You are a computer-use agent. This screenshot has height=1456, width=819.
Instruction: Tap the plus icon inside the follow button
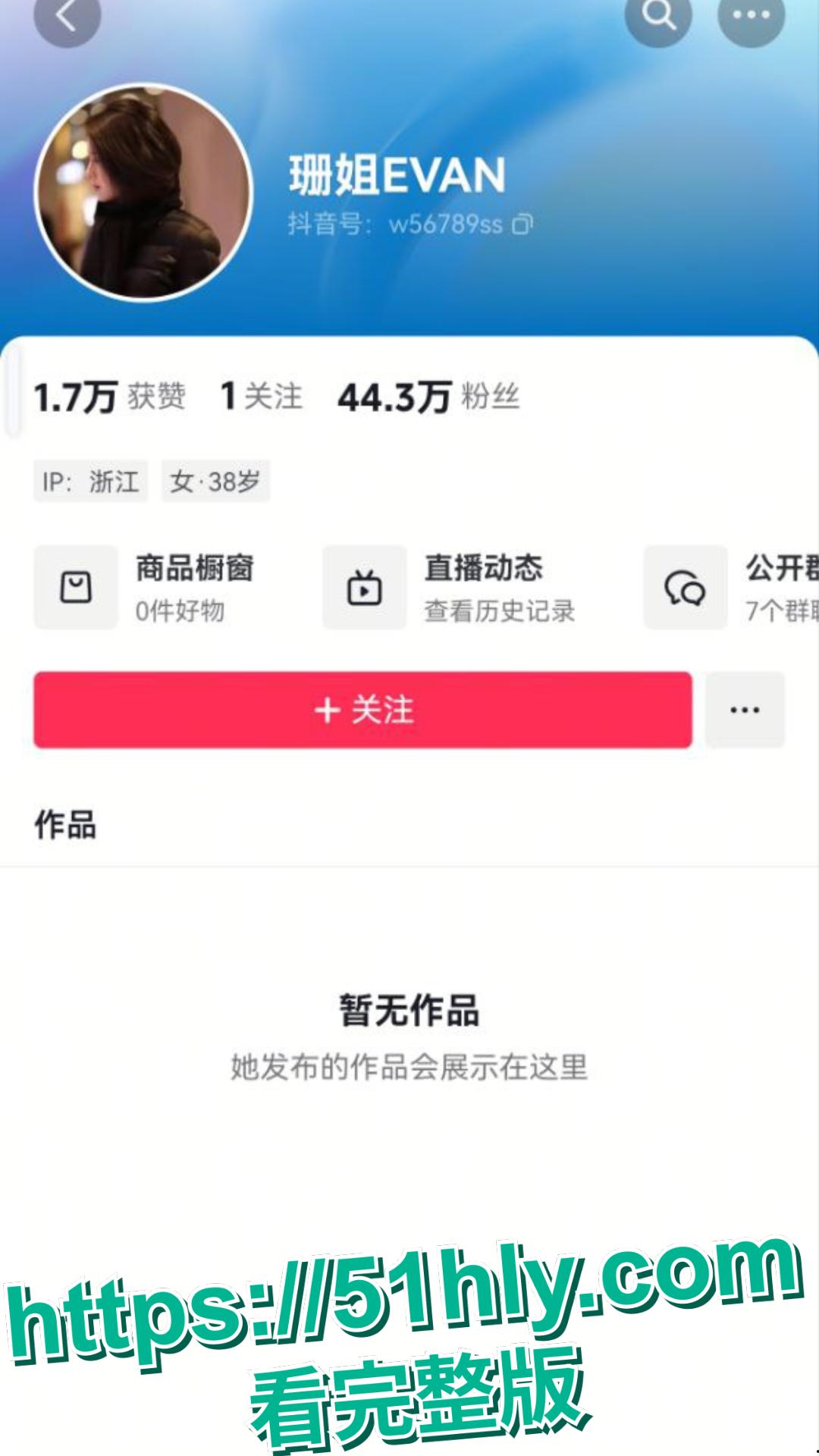click(328, 710)
